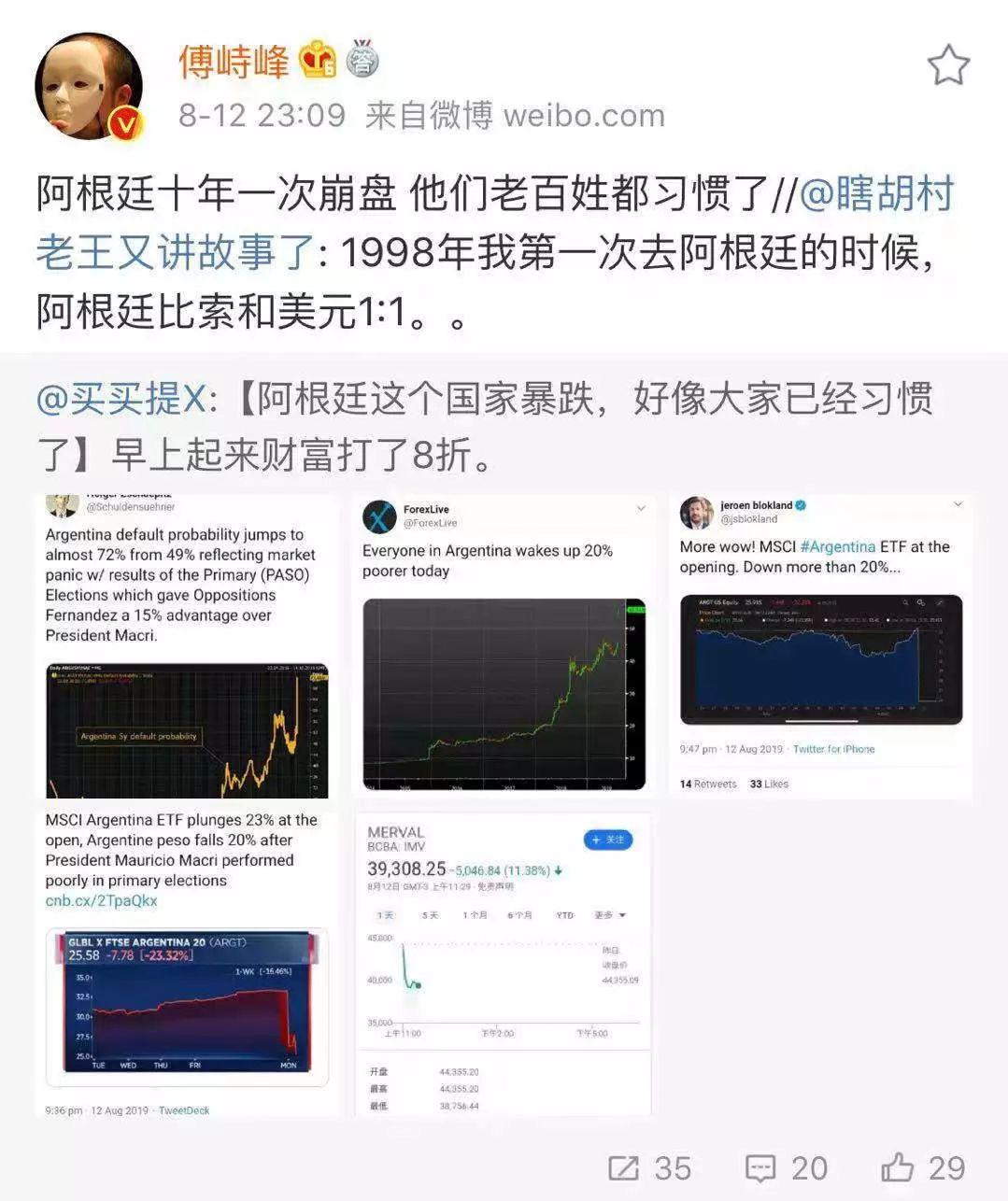The image size is (1008, 1201).
Task: Like this Weibo post
Action: tap(922, 1167)
